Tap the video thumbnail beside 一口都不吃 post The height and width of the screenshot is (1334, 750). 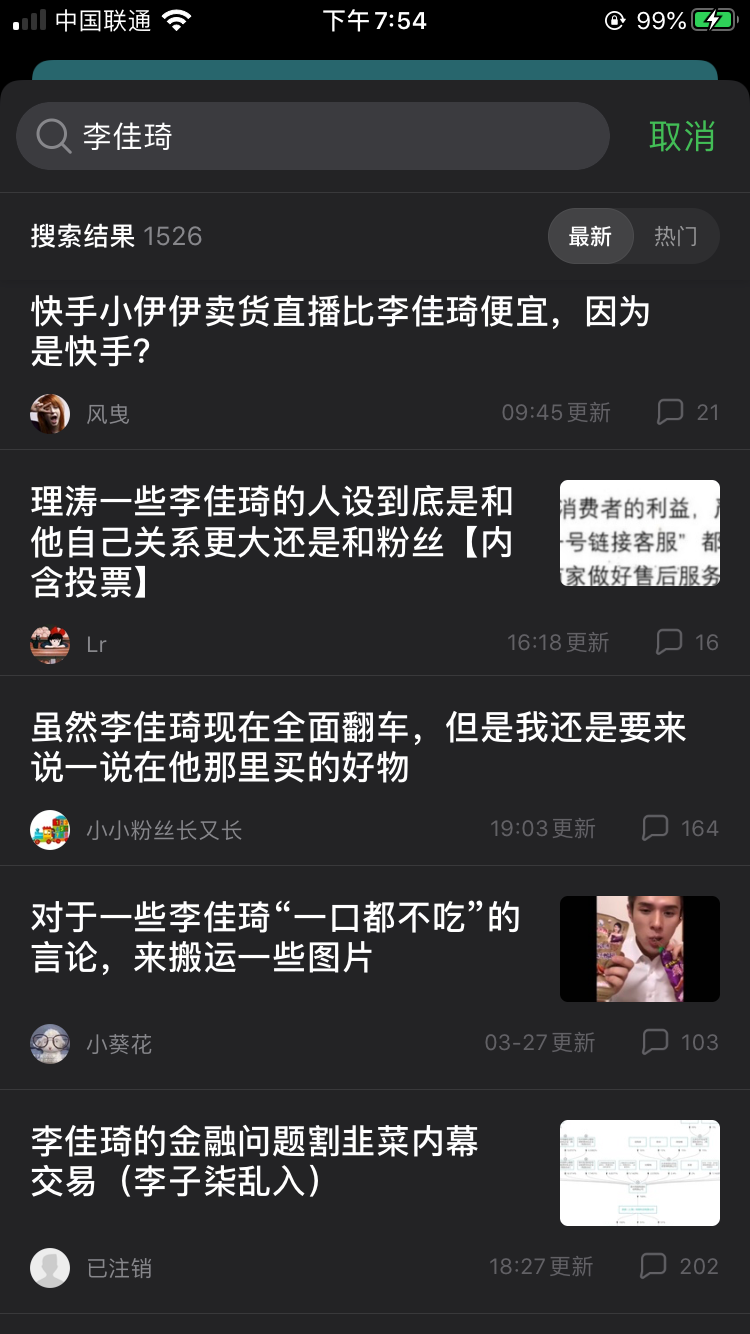639,948
